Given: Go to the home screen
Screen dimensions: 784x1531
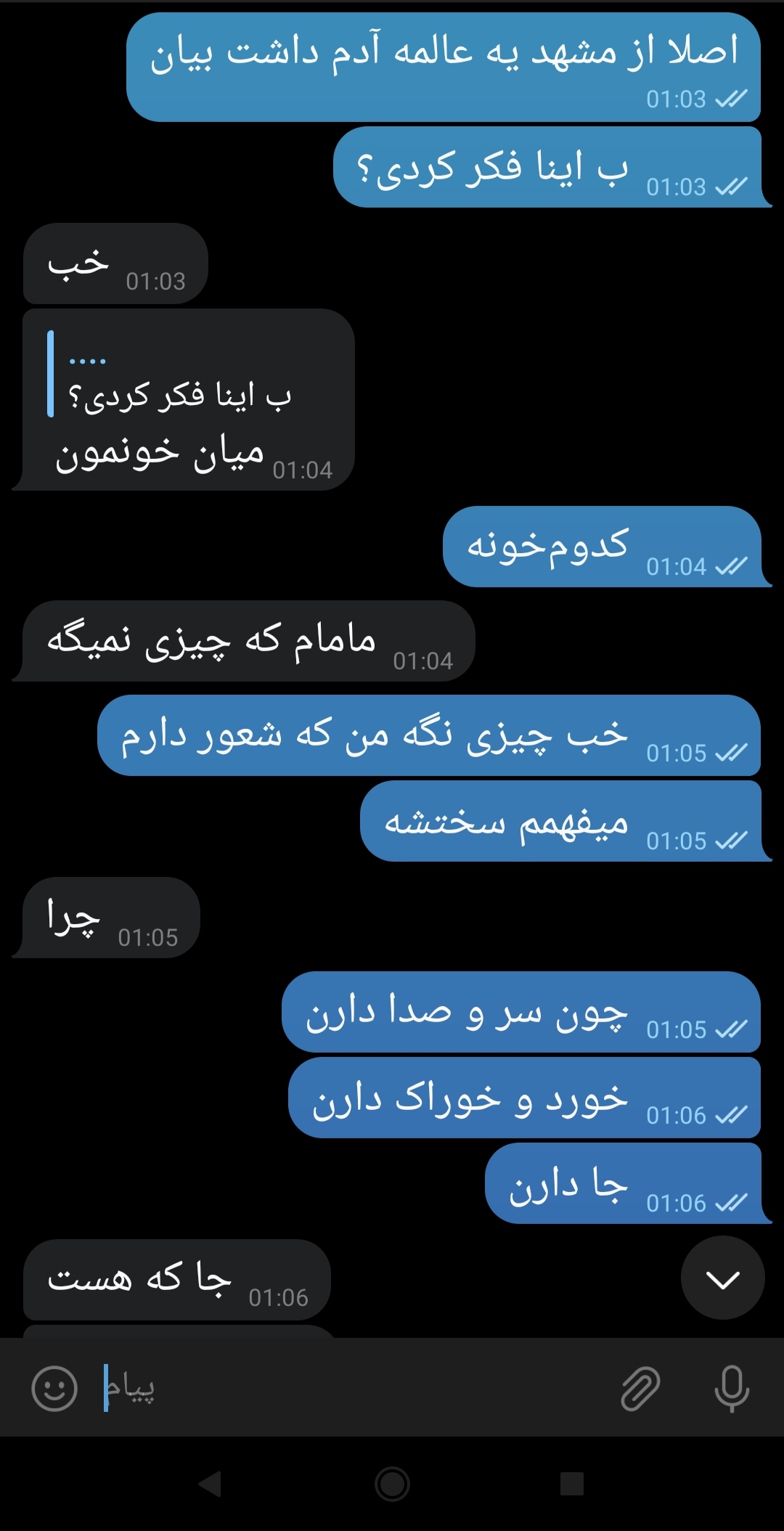Looking at the screenshot, I should tap(392, 1484).
